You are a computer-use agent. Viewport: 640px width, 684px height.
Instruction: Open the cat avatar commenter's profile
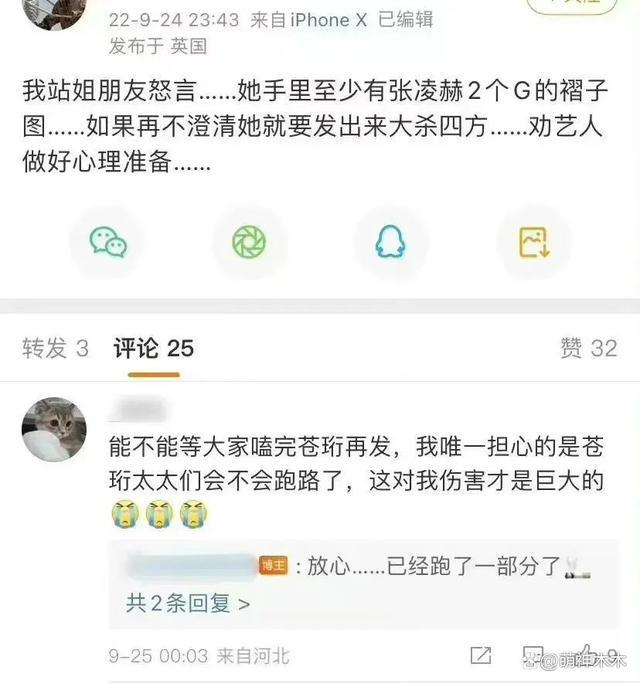pos(54,429)
